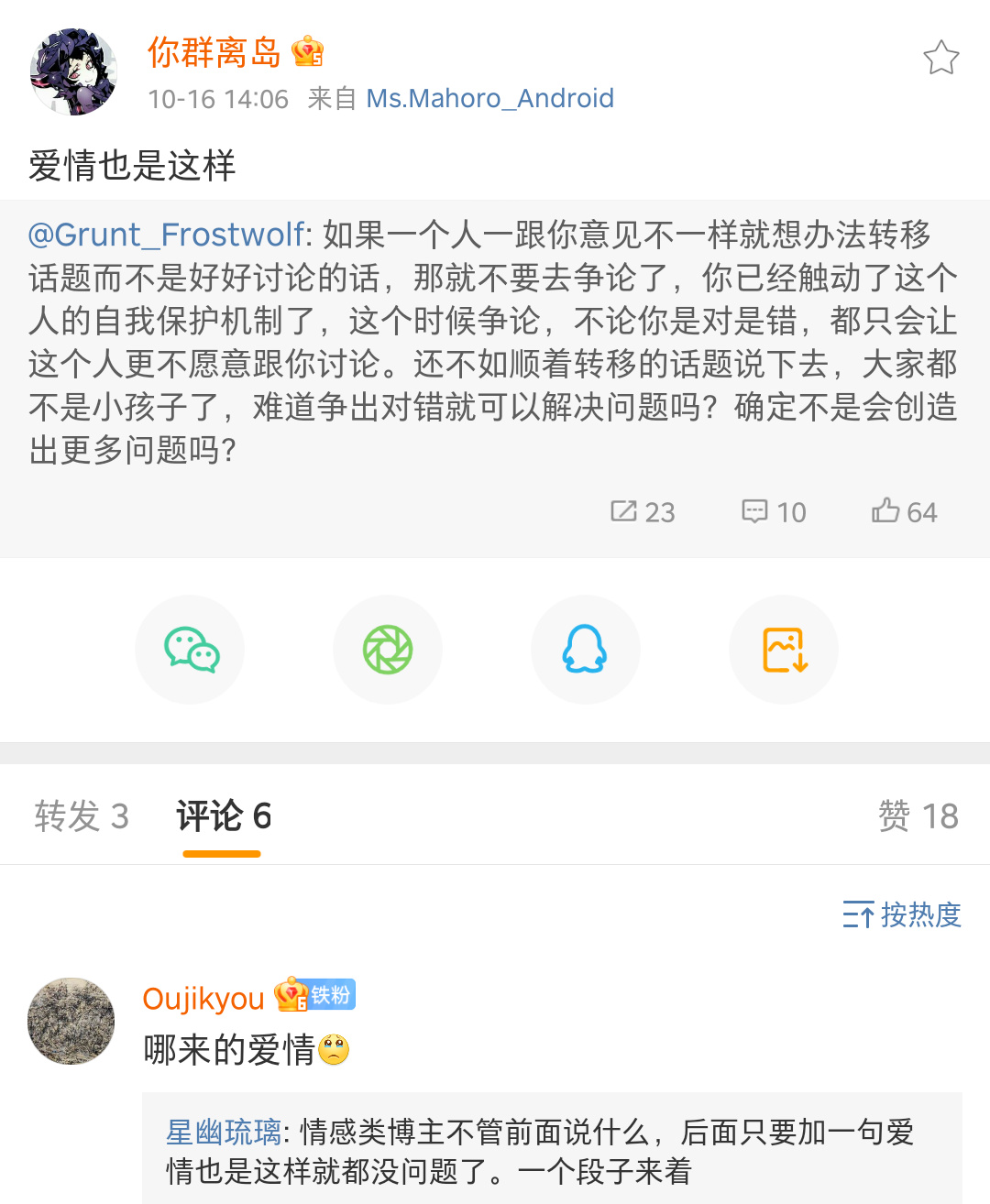Open Oujikyou's profile avatar
Screen dimensions: 990x1204
tap(71, 1021)
